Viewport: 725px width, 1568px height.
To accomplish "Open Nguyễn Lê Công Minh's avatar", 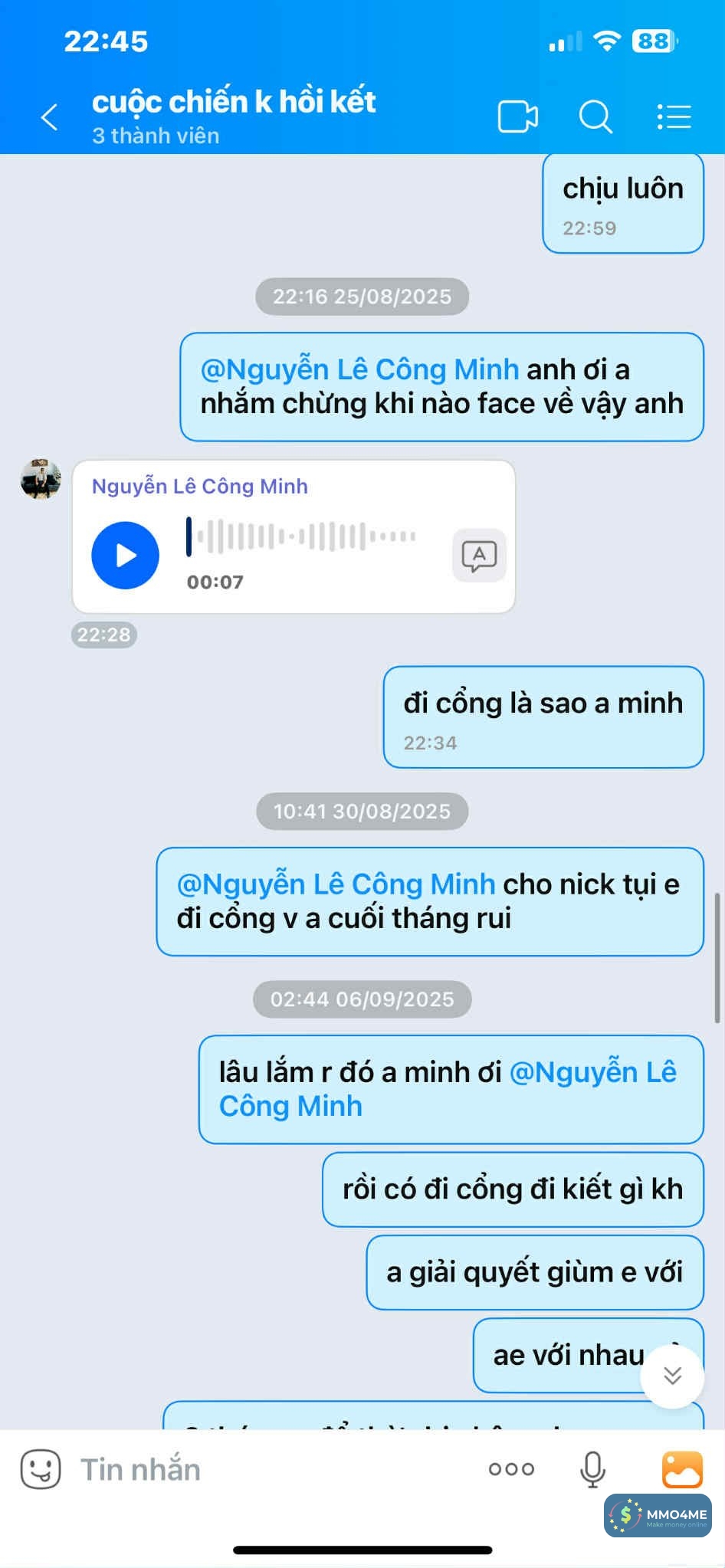I will 41,480.
